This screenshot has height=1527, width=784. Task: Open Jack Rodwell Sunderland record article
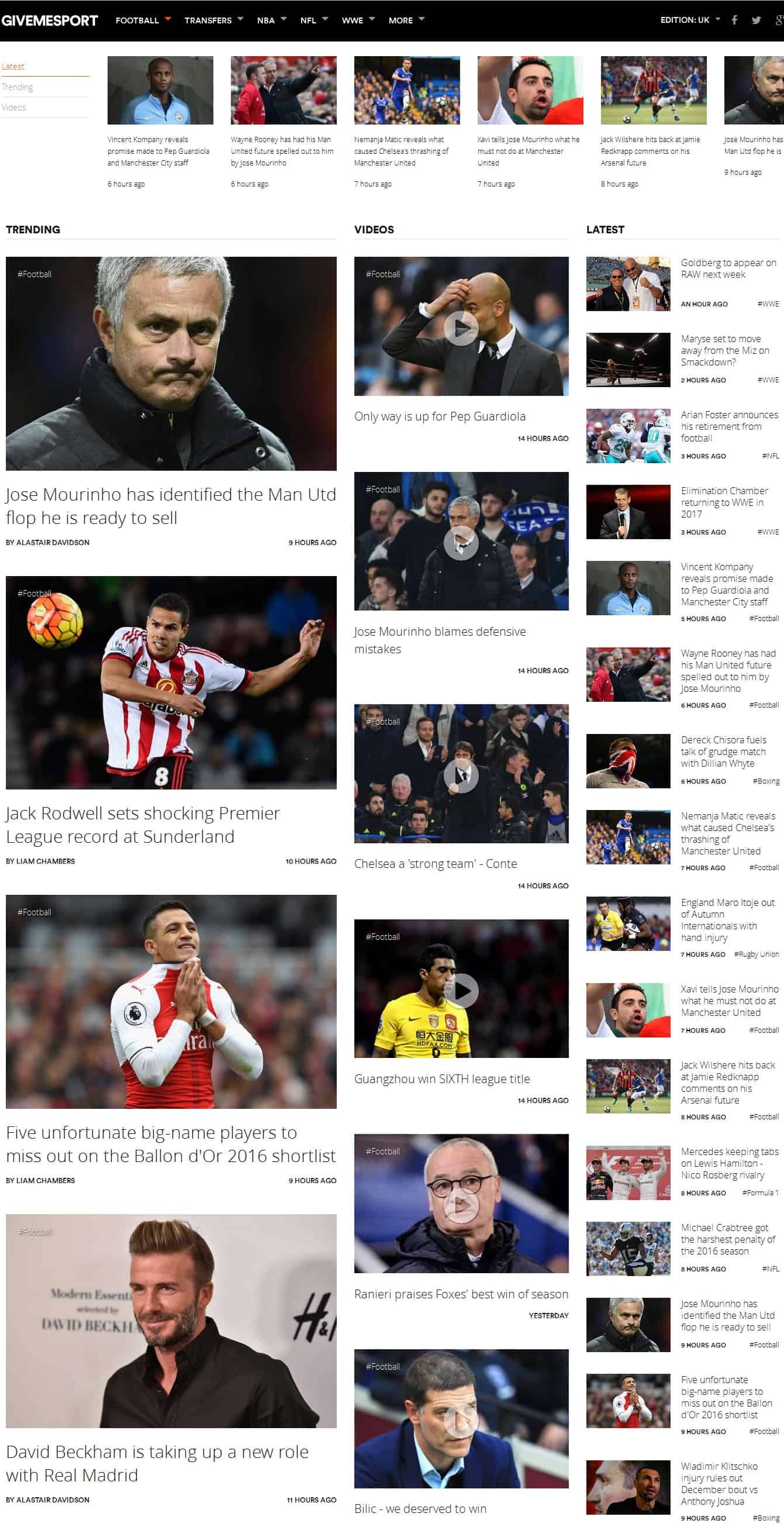pyautogui.click(x=142, y=824)
